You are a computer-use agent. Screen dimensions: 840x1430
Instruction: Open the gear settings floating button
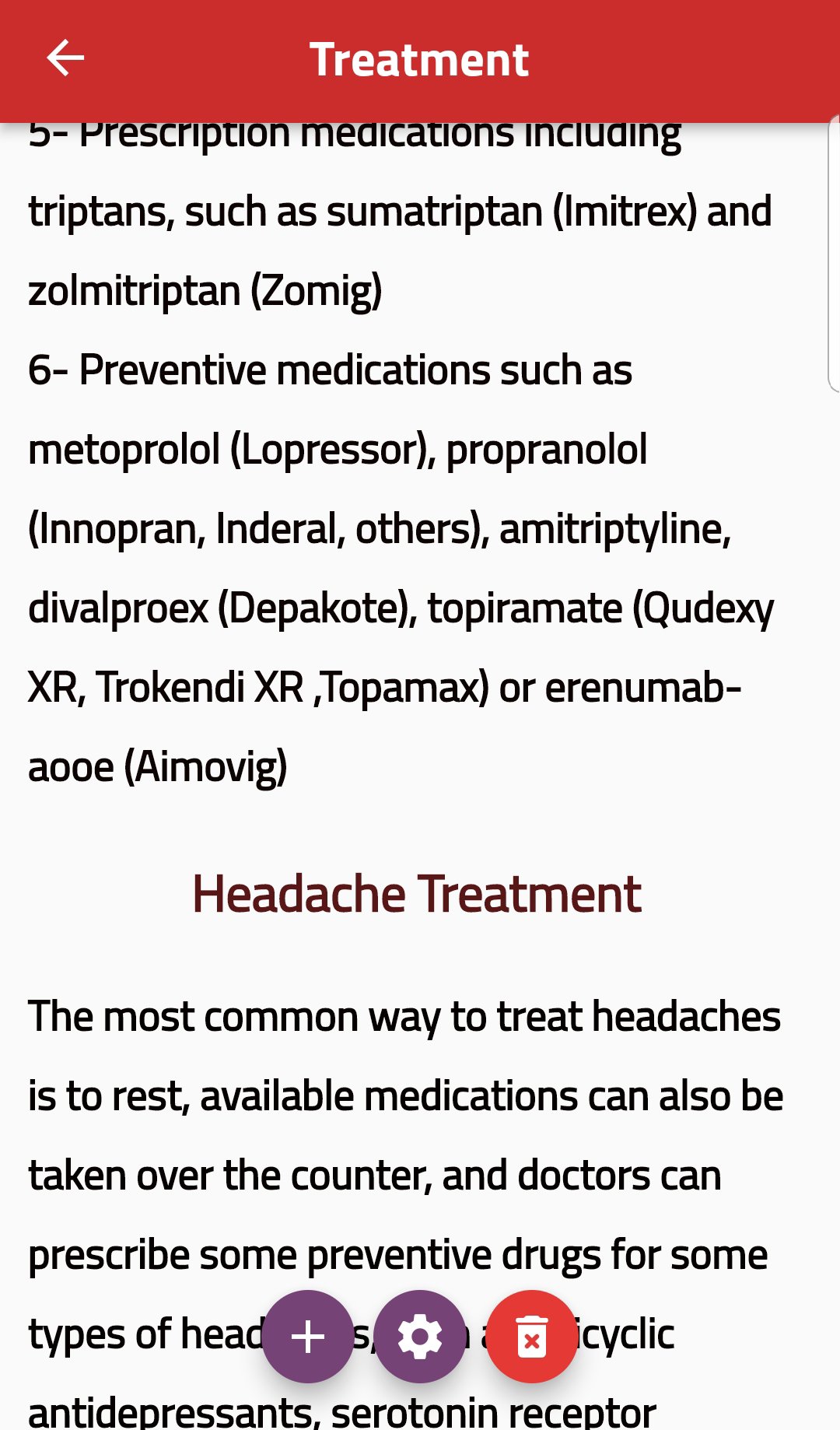[x=420, y=1337]
